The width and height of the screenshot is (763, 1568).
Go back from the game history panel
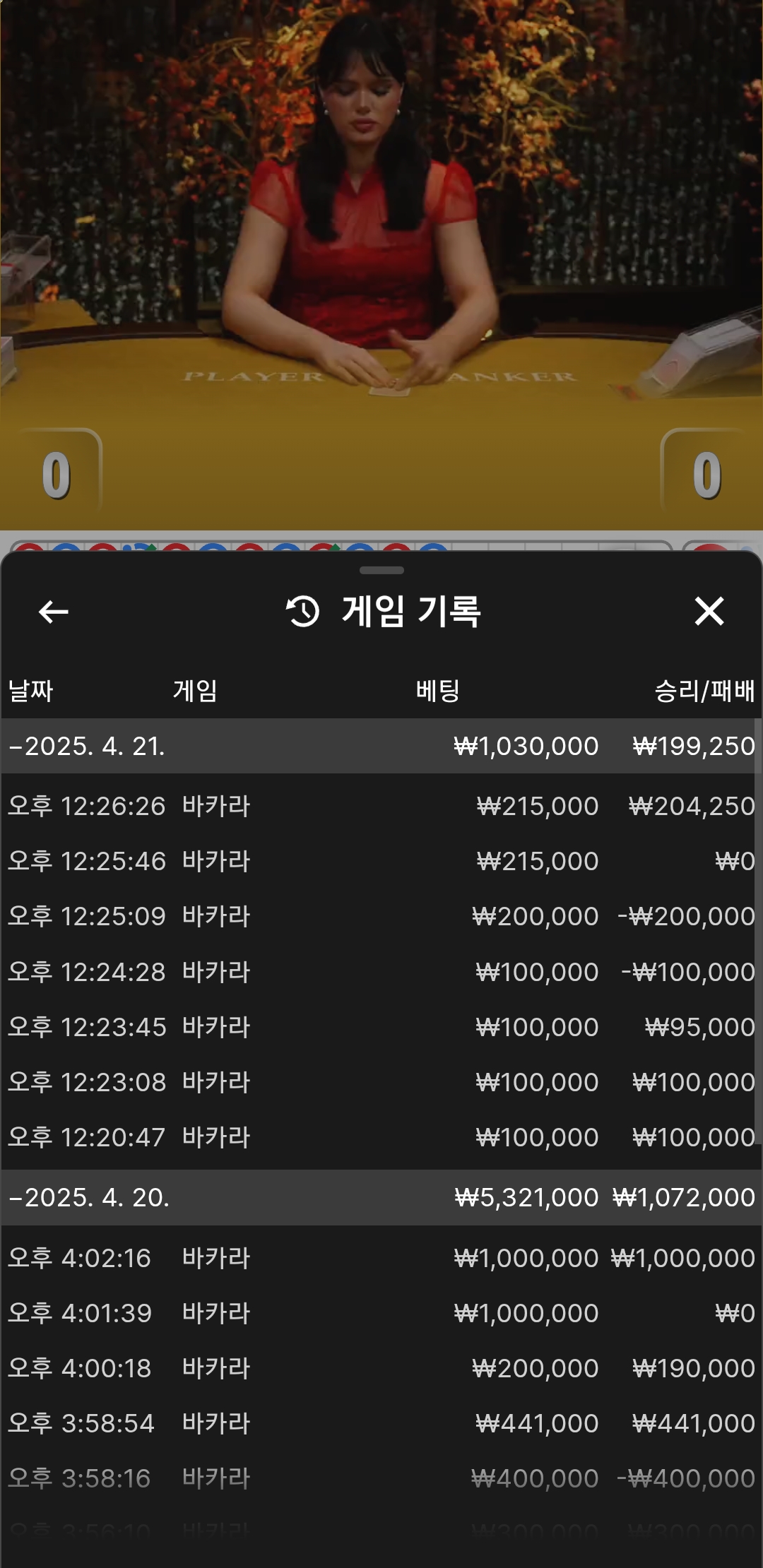coord(54,612)
